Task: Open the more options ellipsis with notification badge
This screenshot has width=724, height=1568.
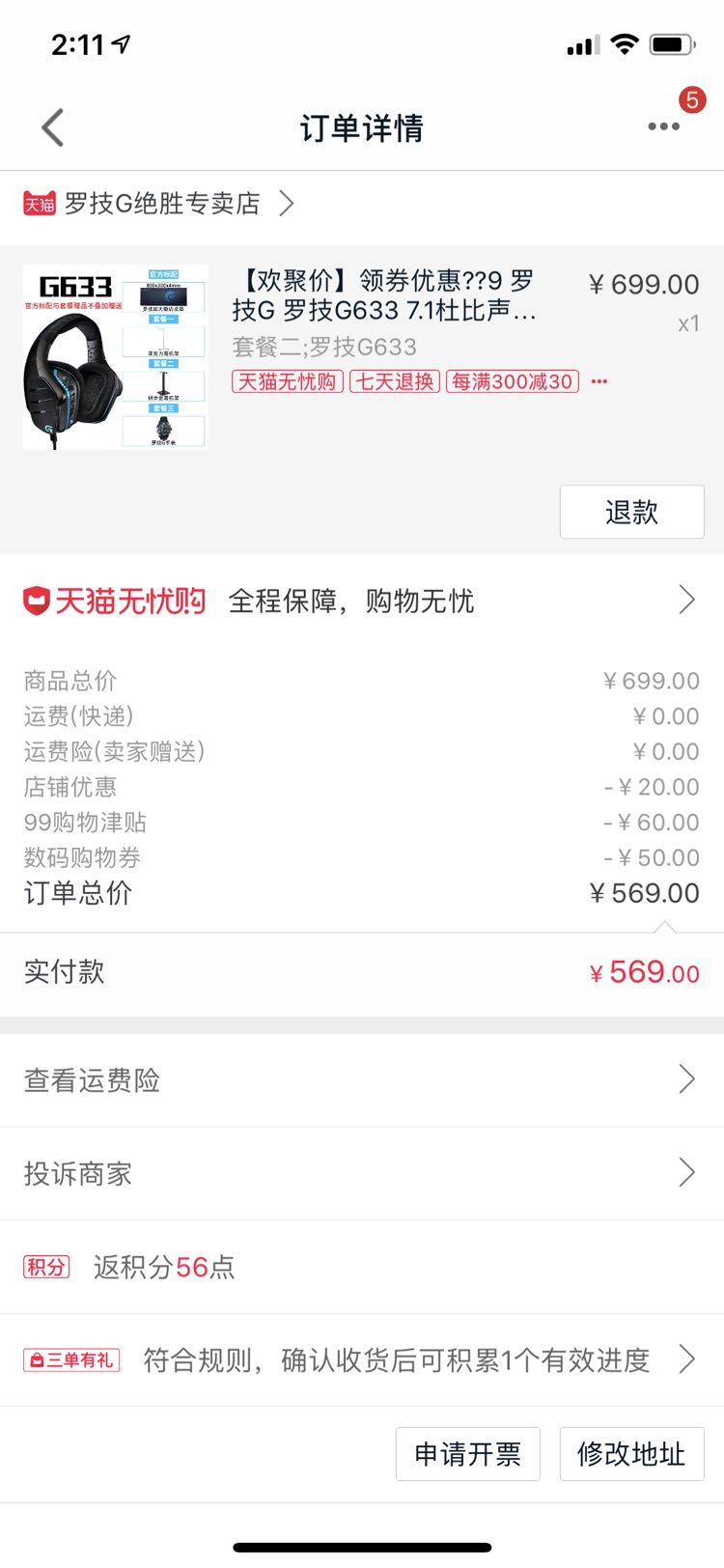Action: point(663,126)
